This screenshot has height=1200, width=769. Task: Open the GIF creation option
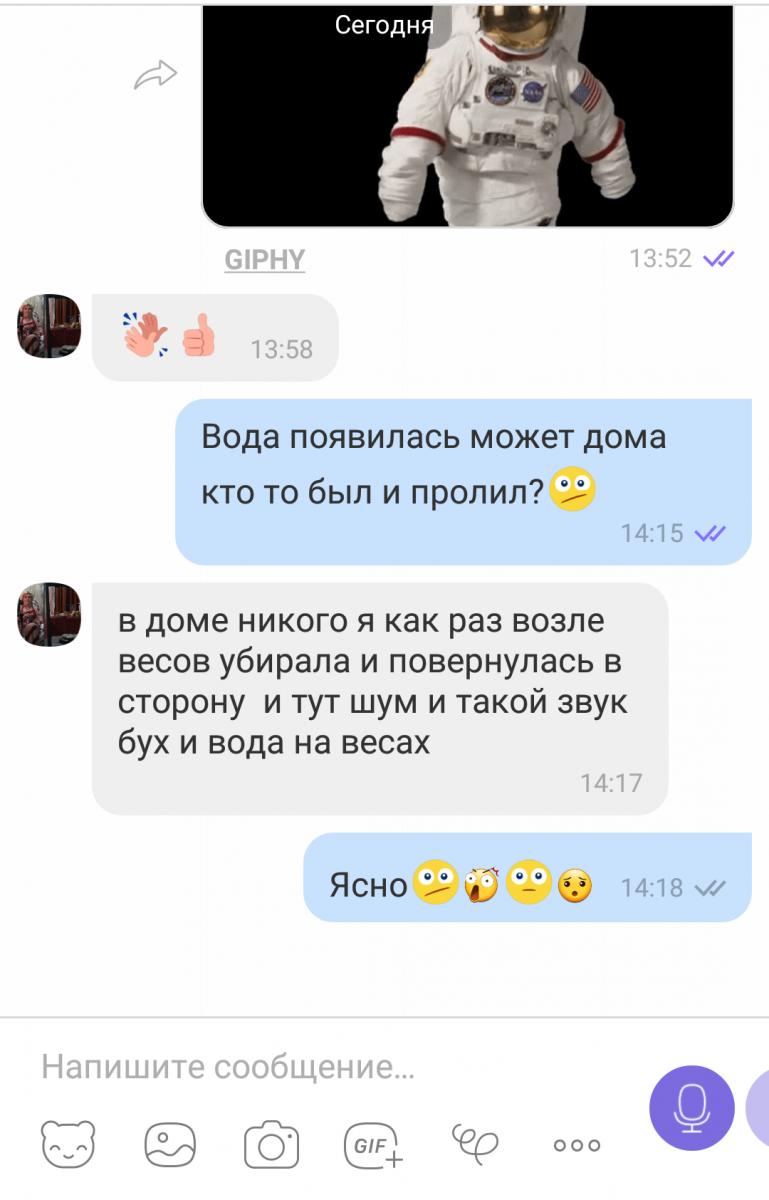coord(373,1144)
